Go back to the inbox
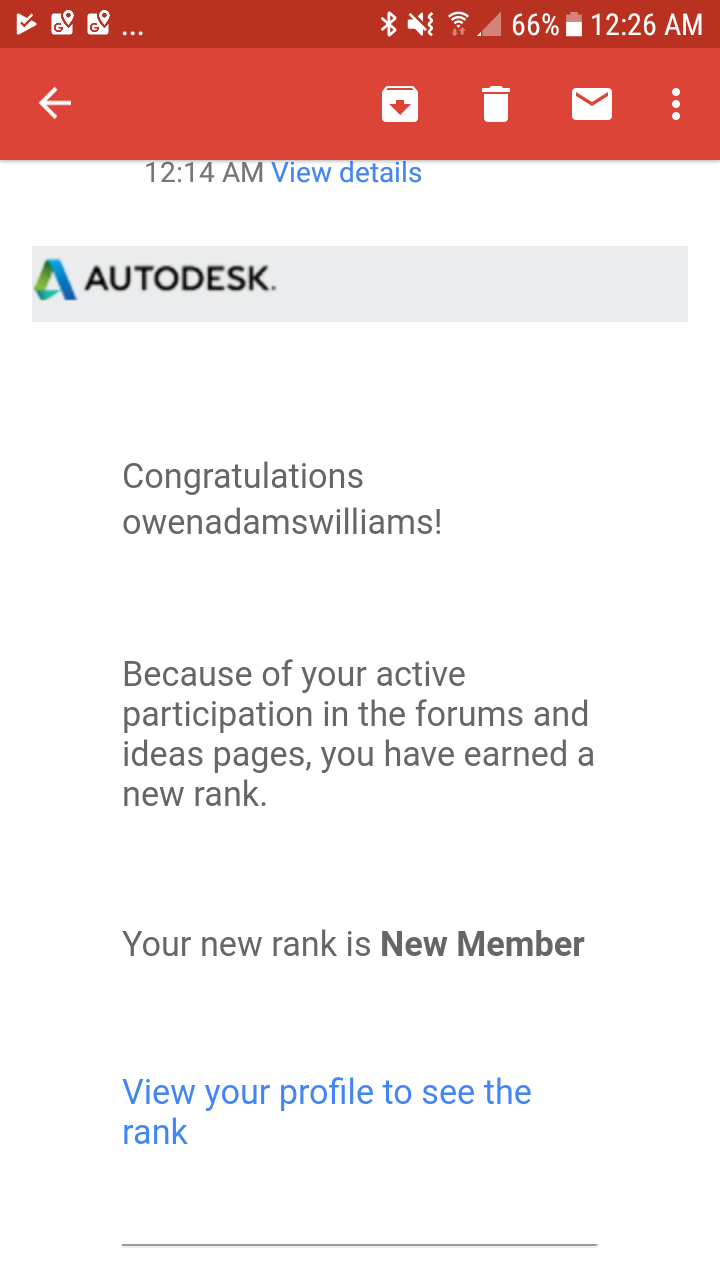The height and width of the screenshot is (1280, 720). click(55, 103)
